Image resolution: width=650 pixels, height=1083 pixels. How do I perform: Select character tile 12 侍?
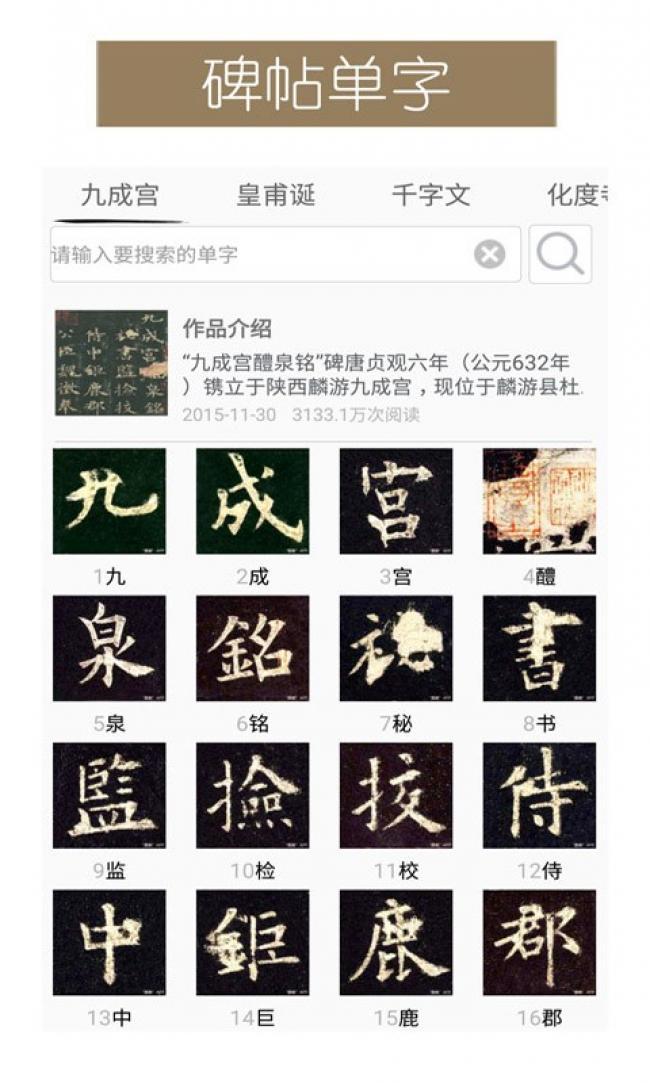(539, 795)
